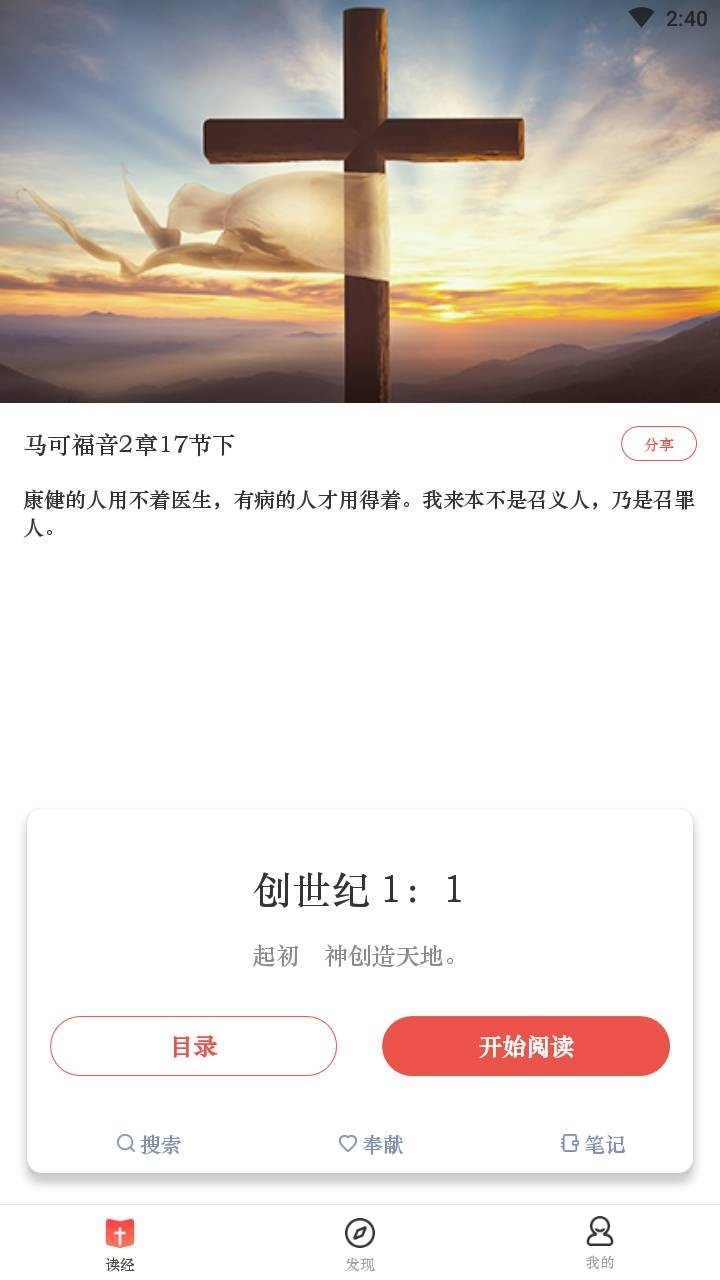
Task: Select the 读经 reading tab
Action: point(119,1243)
